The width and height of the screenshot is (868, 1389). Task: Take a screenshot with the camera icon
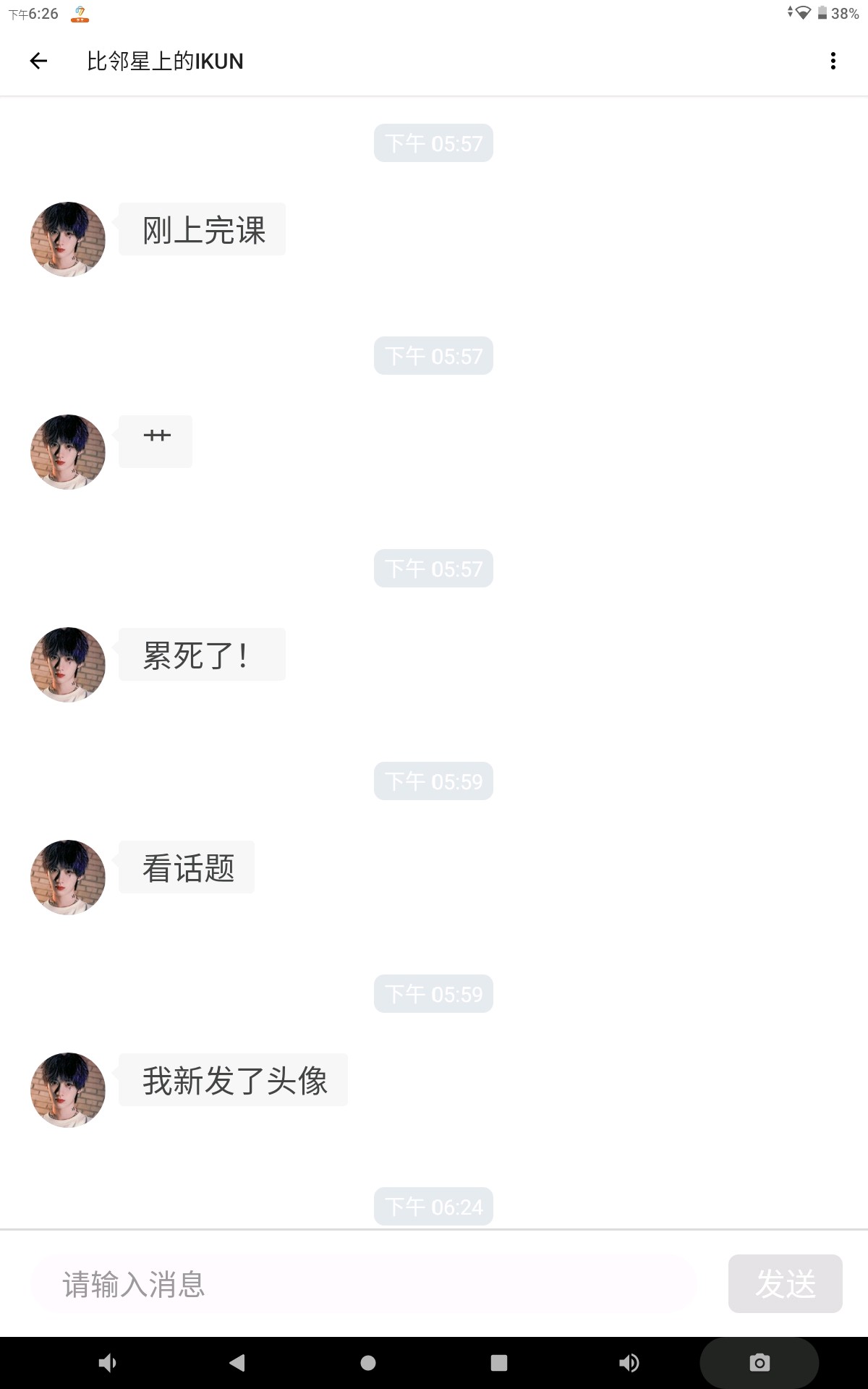759,1363
